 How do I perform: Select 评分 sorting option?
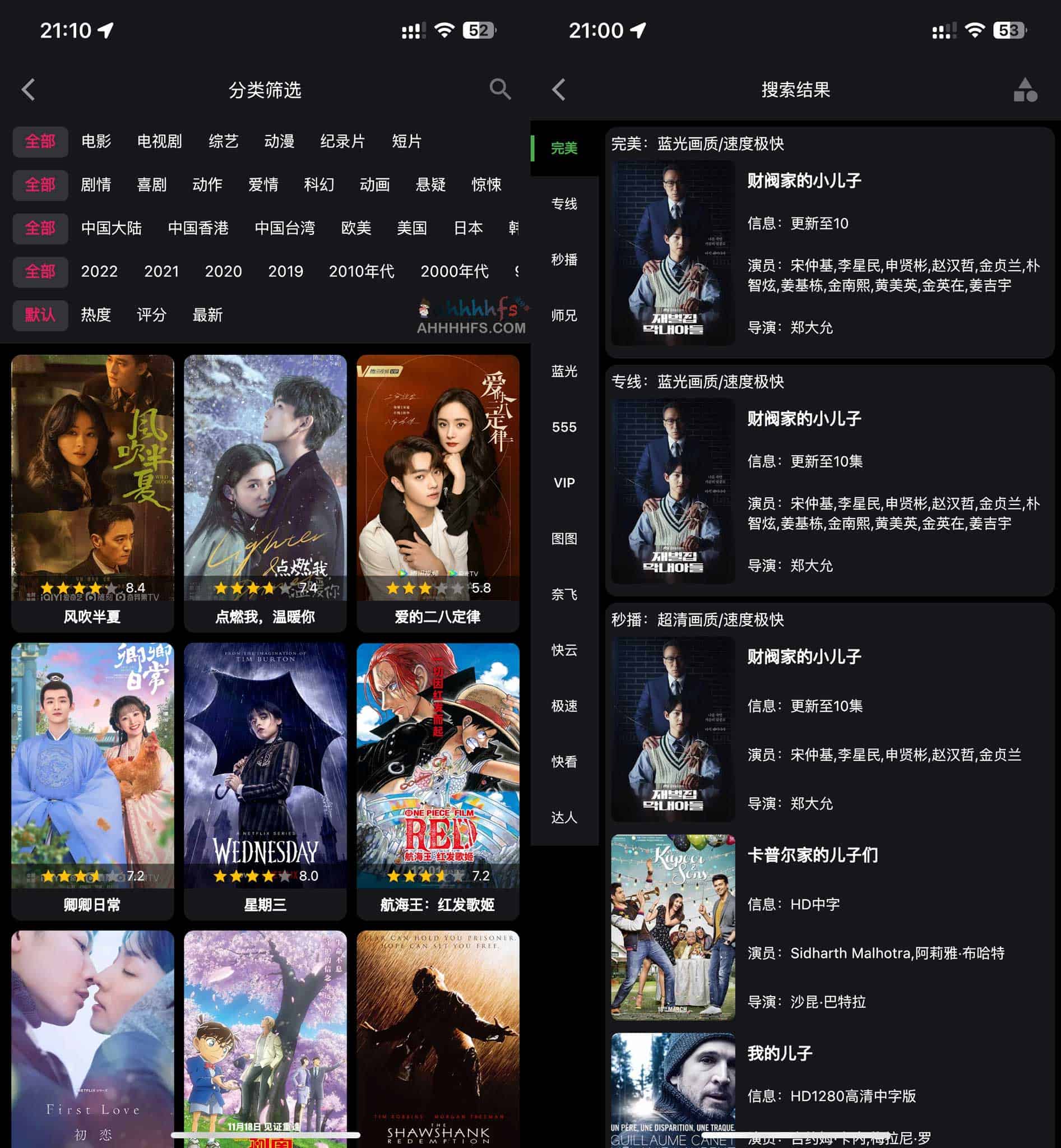[x=151, y=314]
